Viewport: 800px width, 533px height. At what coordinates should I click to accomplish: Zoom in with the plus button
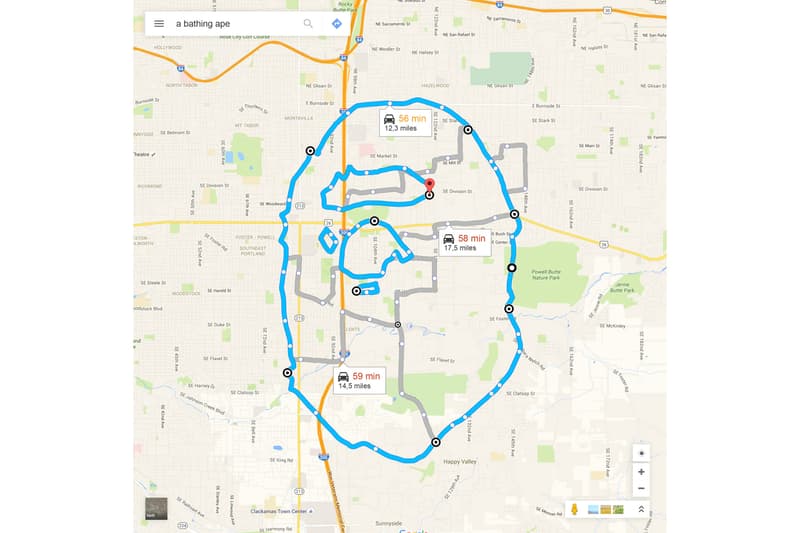click(x=641, y=471)
